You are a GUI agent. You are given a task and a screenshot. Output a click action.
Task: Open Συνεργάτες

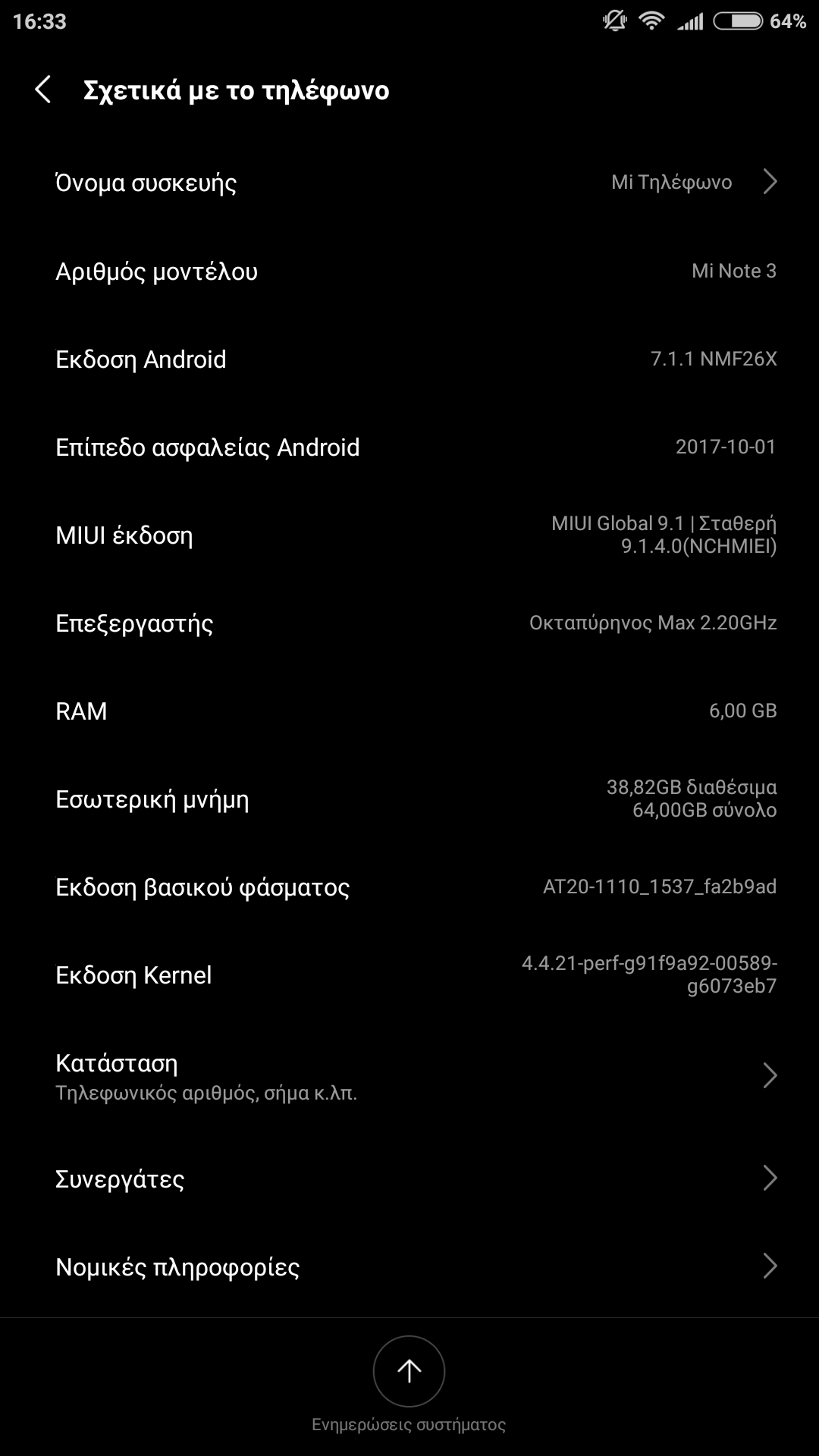[x=409, y=1178]
